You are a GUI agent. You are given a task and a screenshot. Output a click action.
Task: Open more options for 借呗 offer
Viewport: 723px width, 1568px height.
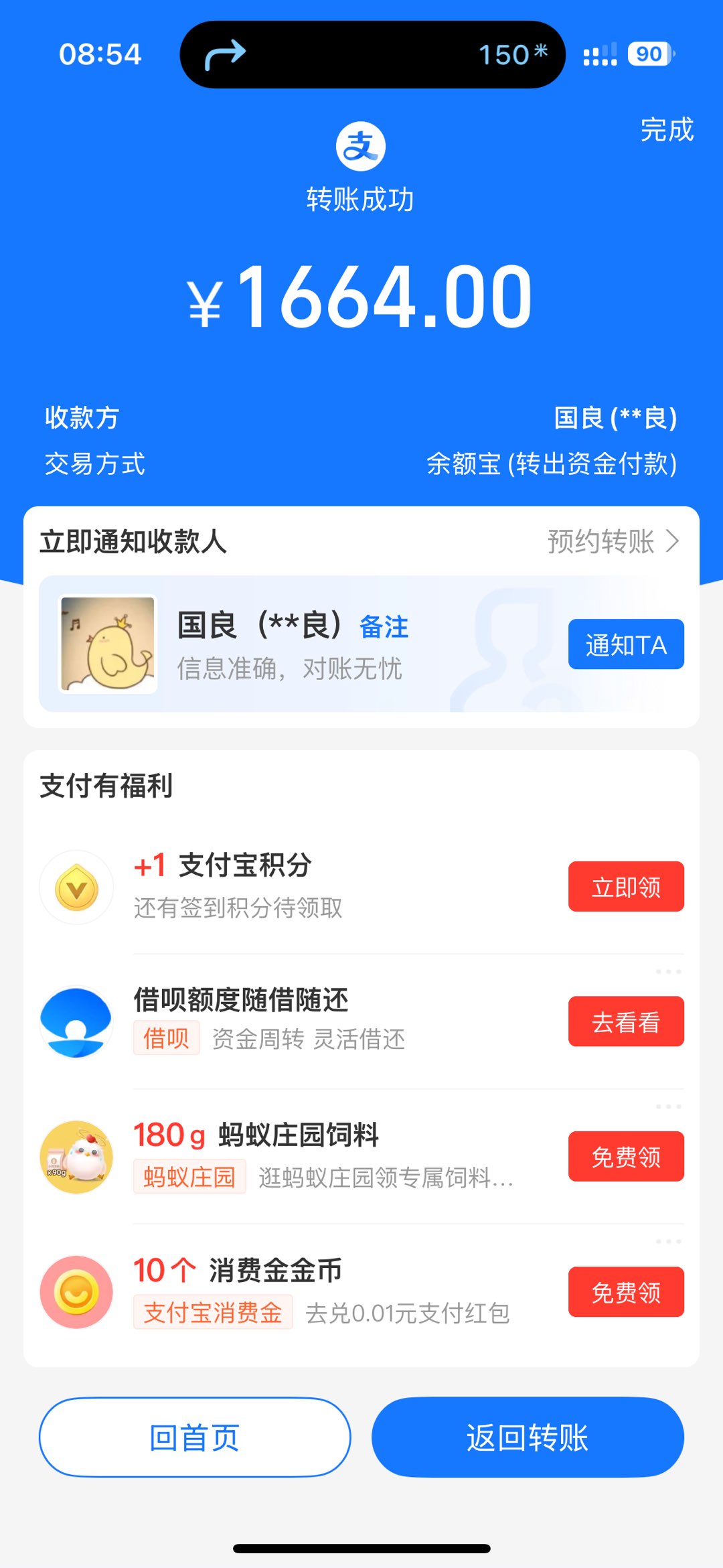(668, 971)
